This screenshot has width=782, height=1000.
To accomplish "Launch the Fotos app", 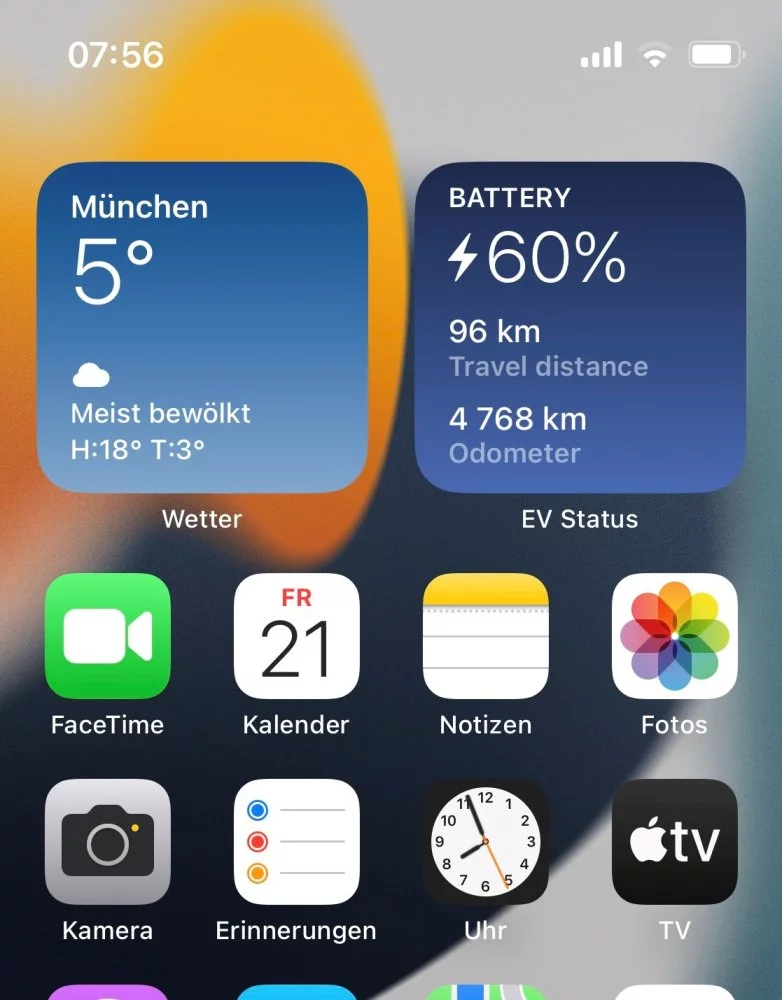I will point(674,636).
